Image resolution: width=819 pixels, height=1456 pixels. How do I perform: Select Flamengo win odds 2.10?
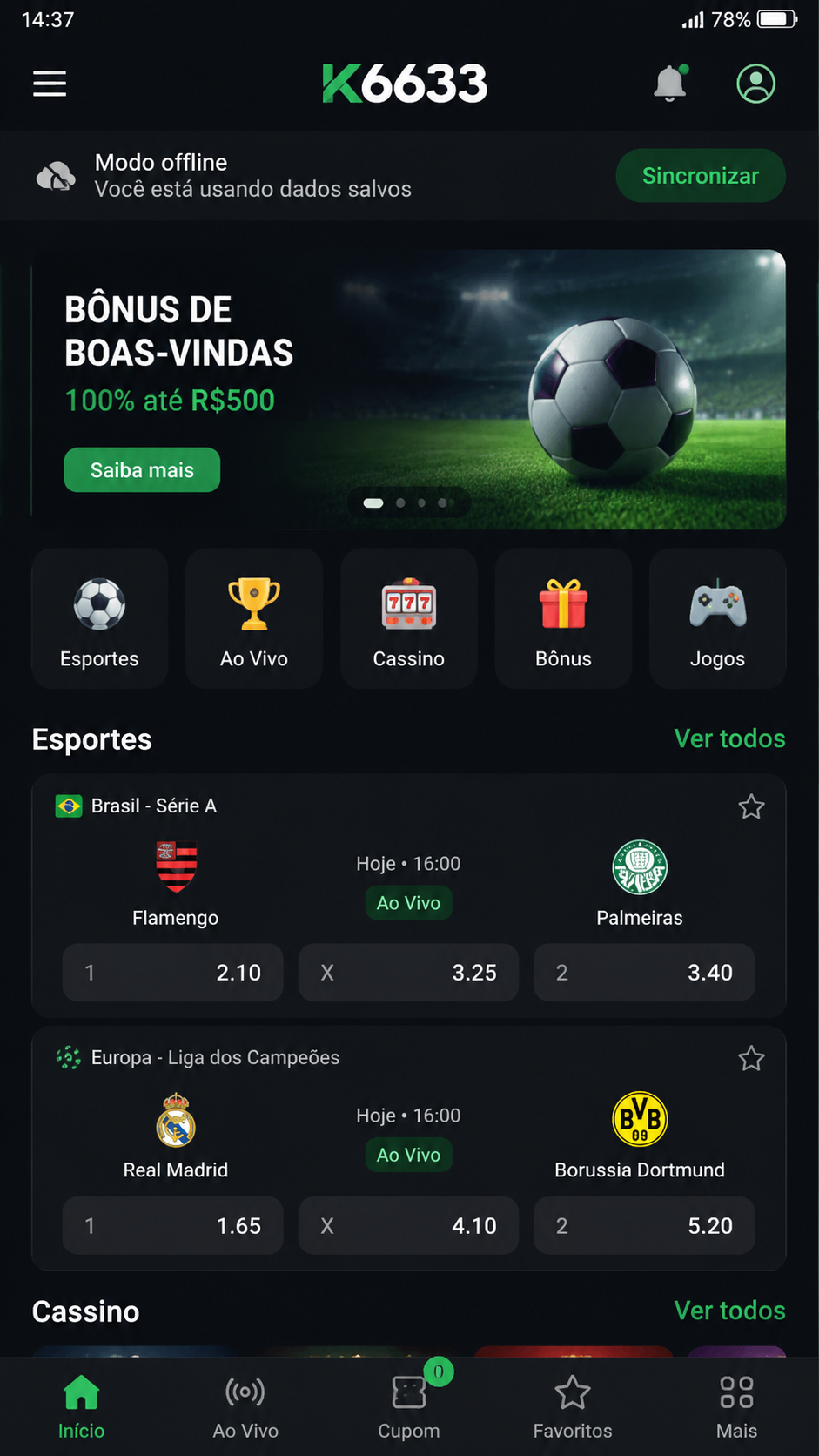(x=172, y=973)
